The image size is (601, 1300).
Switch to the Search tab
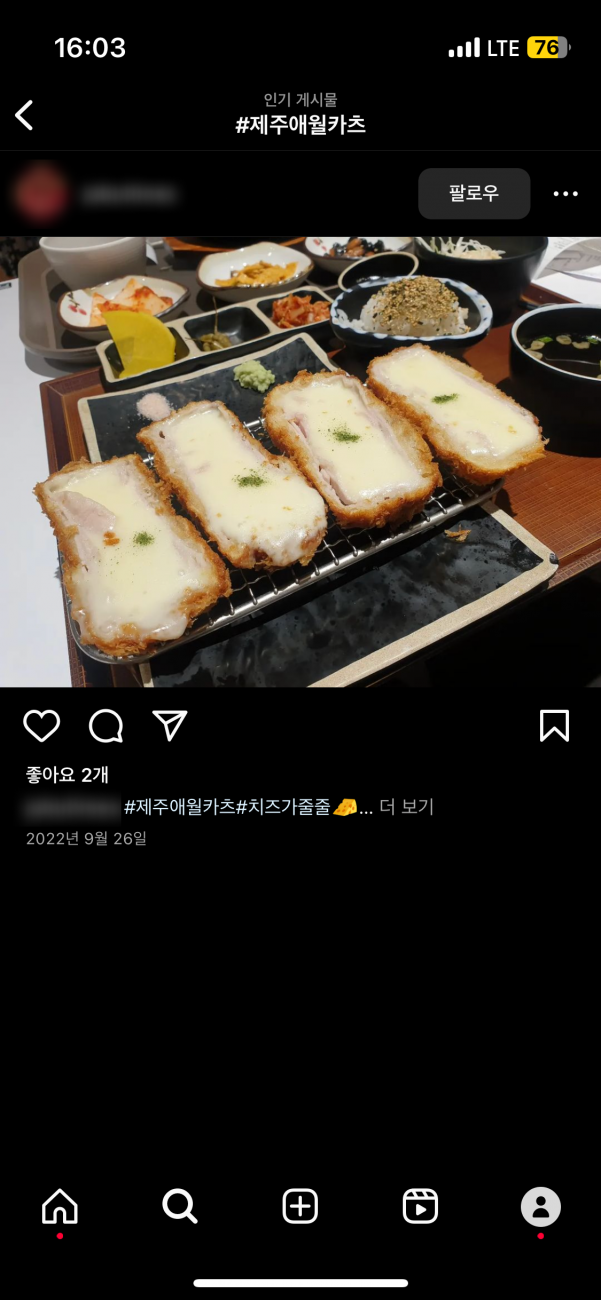[180, 1206]
